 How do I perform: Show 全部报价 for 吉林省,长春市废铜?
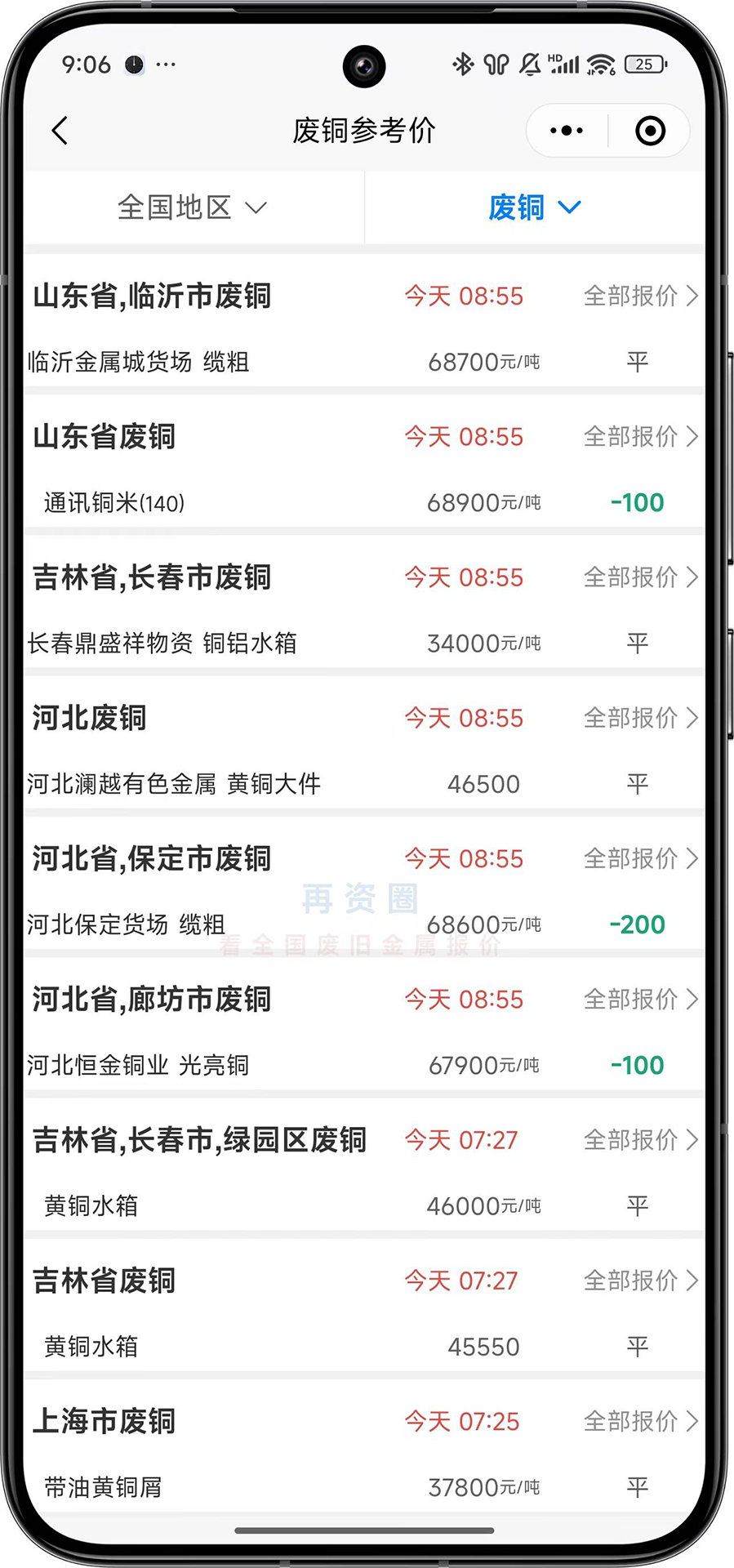pos(640,577)
